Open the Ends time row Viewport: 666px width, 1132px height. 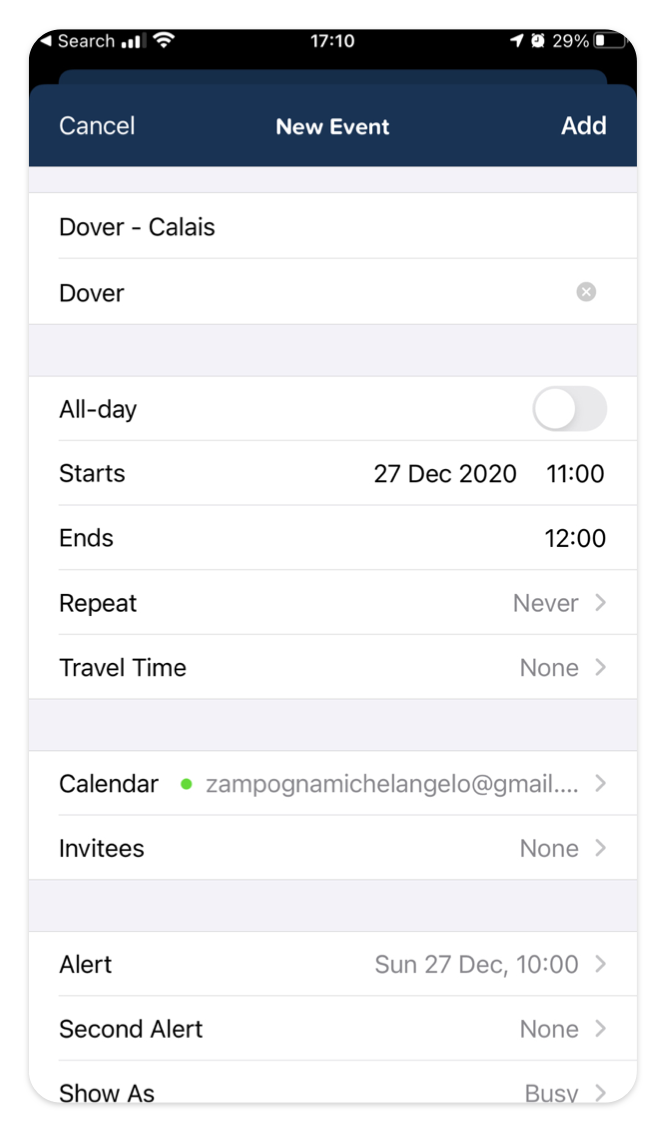click(333, 538)
